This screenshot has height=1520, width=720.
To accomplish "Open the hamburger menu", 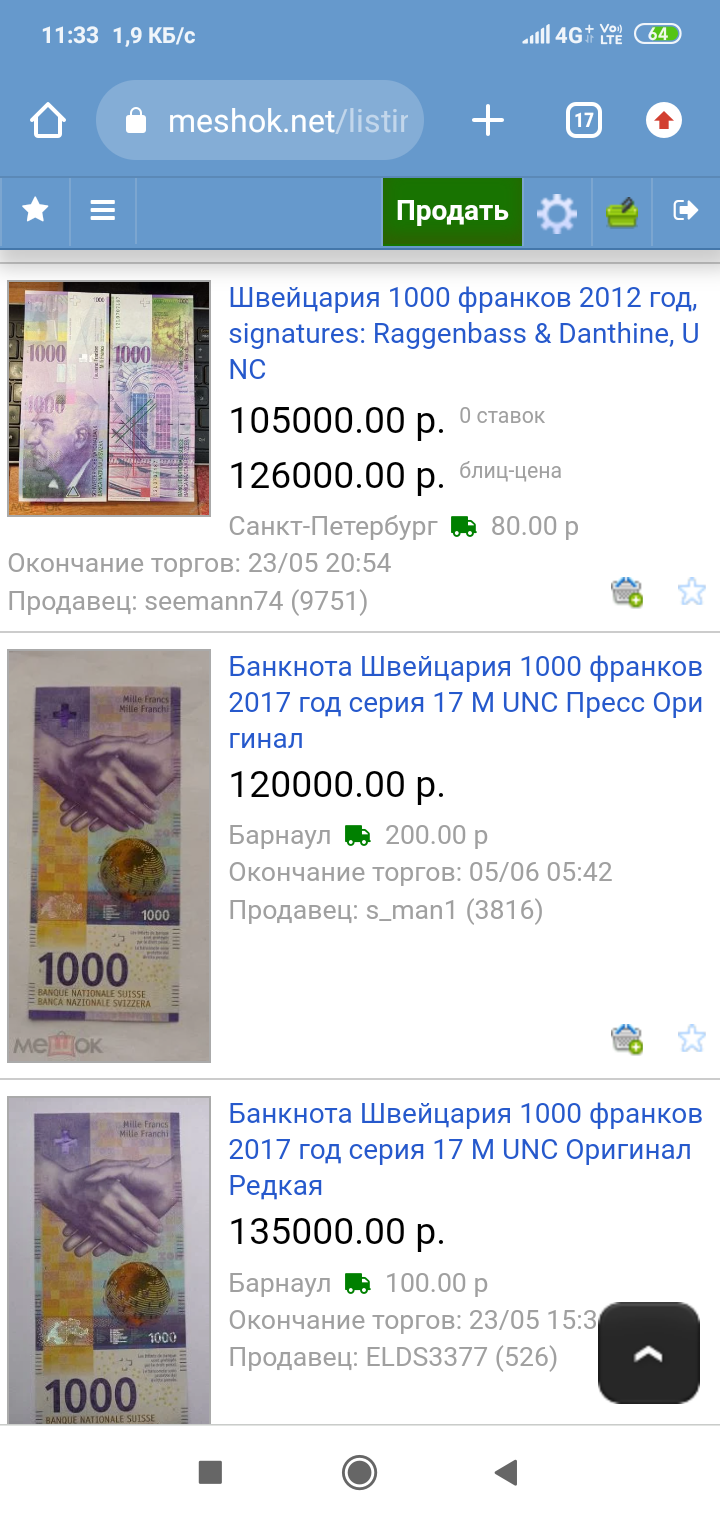I will [102, 211].
